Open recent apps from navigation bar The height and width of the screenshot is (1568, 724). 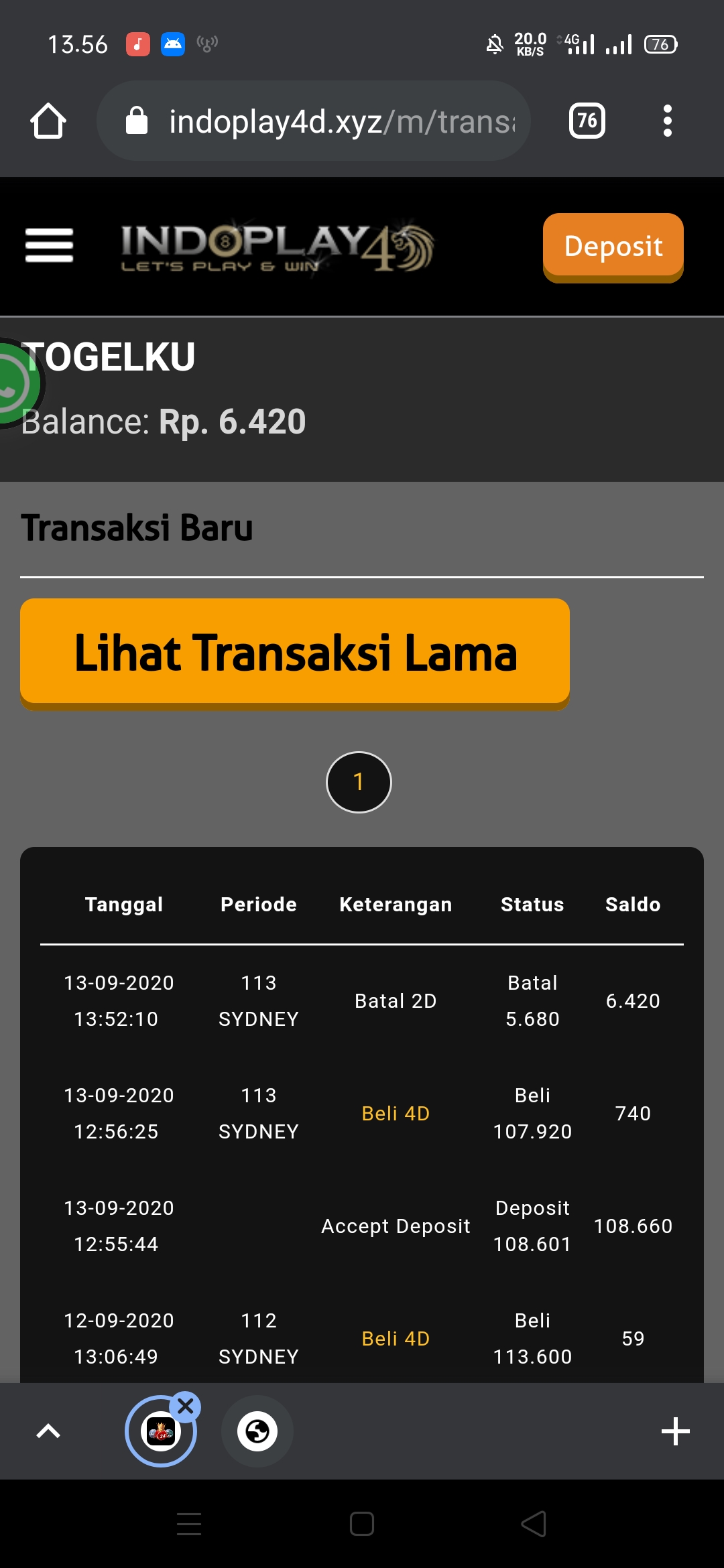[x=189, y=1524]
